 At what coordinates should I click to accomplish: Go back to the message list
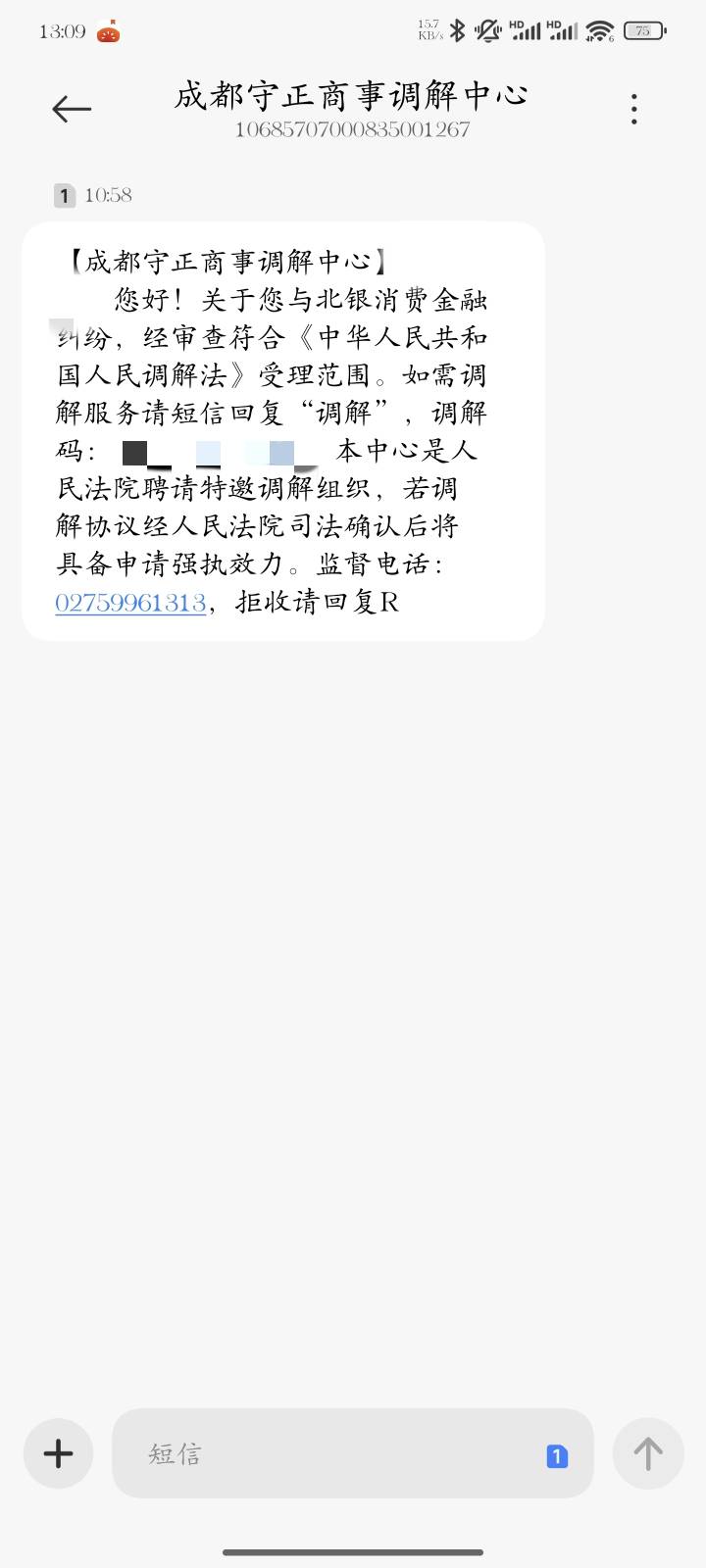[x=72, y=109]
